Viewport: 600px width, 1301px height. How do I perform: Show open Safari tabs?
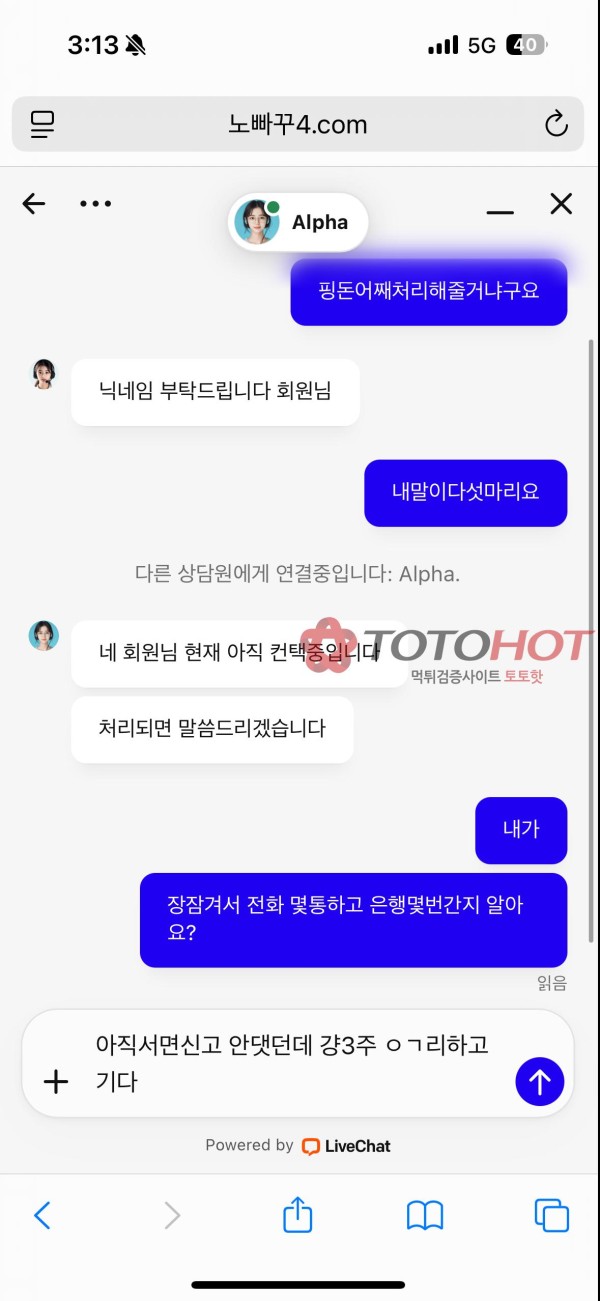pos(551,1215)
